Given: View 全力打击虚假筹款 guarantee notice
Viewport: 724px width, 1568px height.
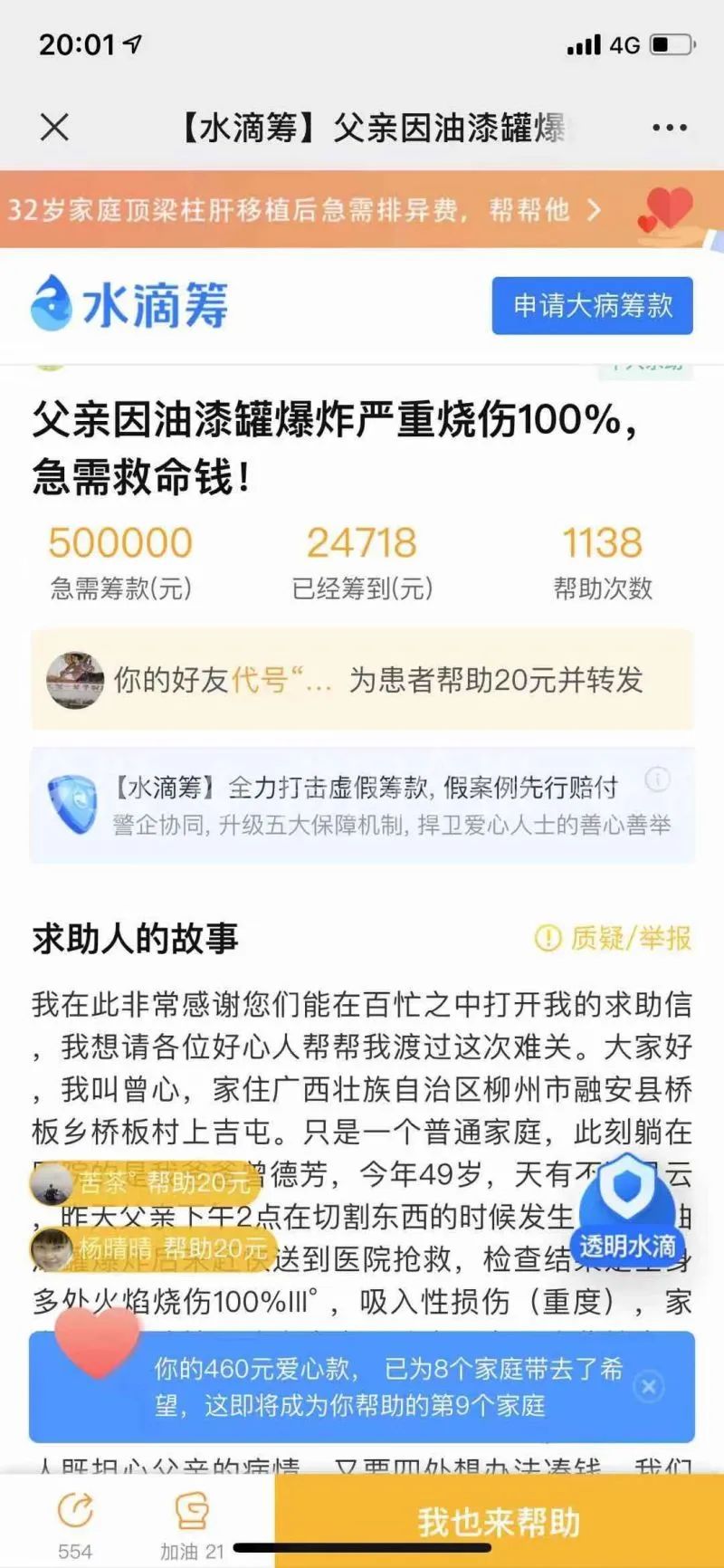Looking at the screenshot, I should click(362, 804).
